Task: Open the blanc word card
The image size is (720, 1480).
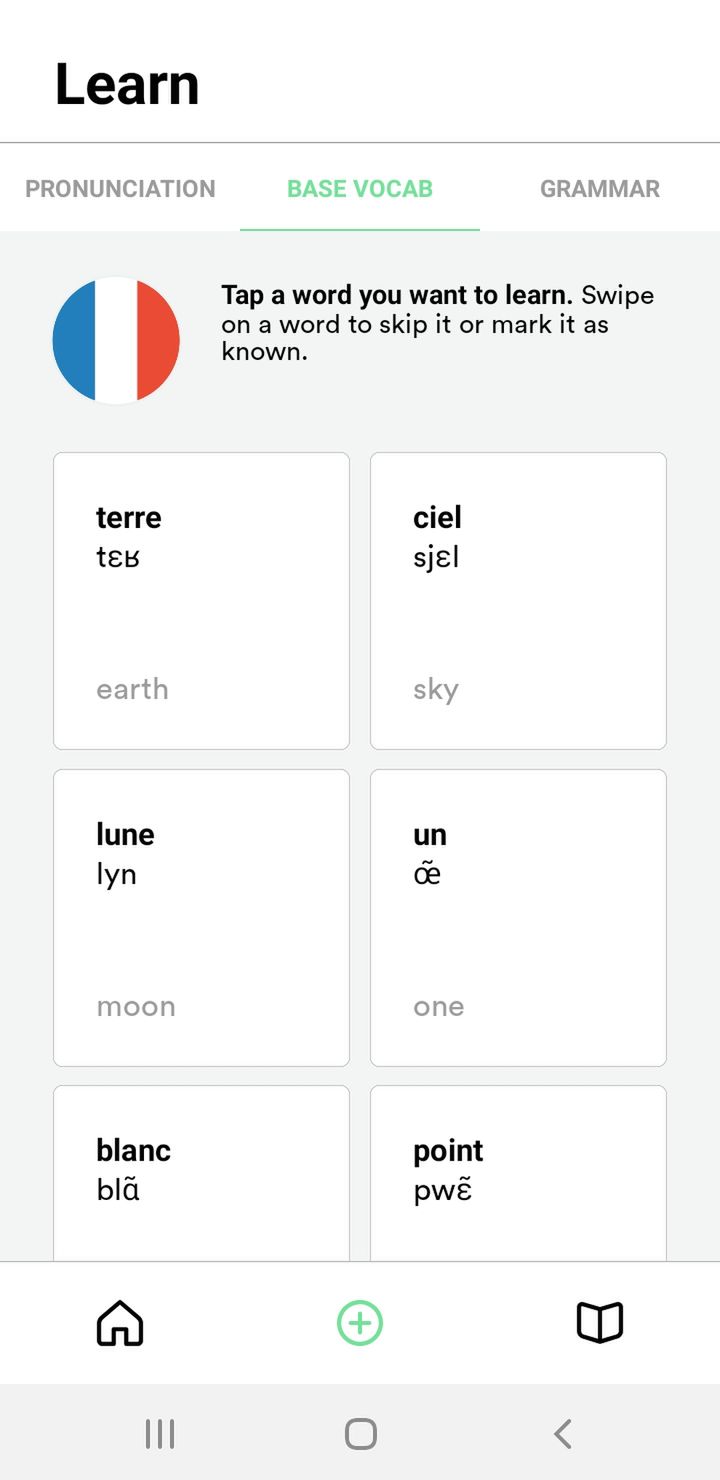Action: click(x=201, y=1173)
